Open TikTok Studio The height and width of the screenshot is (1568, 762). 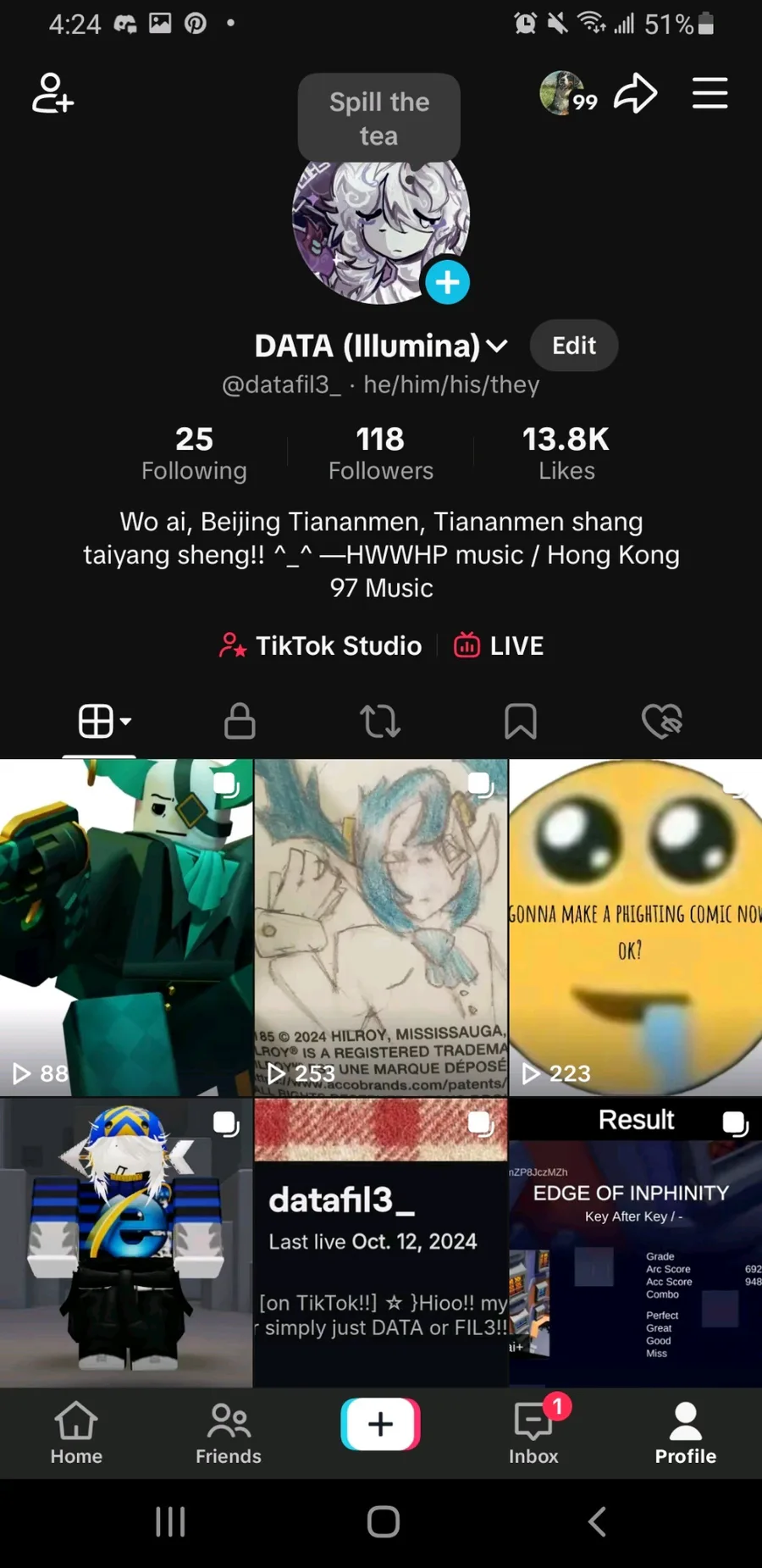(321, 645)
